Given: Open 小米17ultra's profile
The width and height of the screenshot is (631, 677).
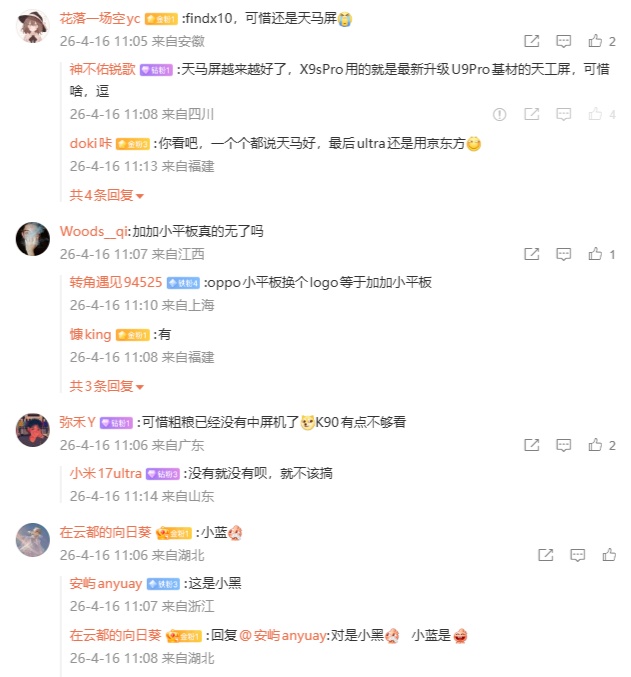Looking at the screenshot, I should click(106, 473).
